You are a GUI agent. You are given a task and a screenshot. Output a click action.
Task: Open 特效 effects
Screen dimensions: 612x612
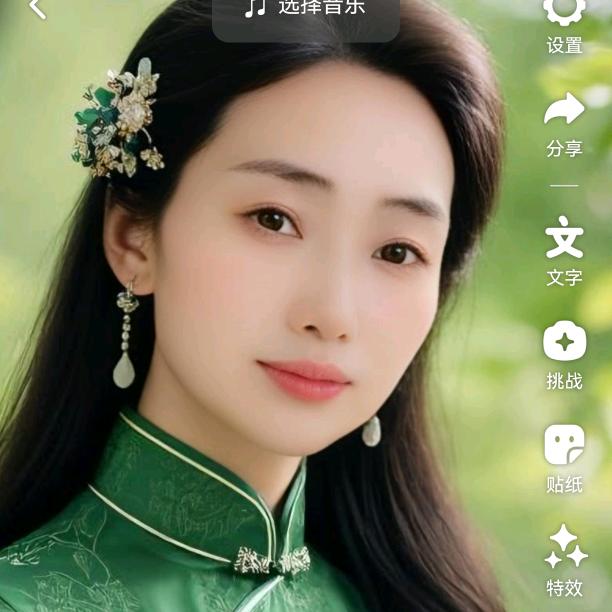(564, 560)
